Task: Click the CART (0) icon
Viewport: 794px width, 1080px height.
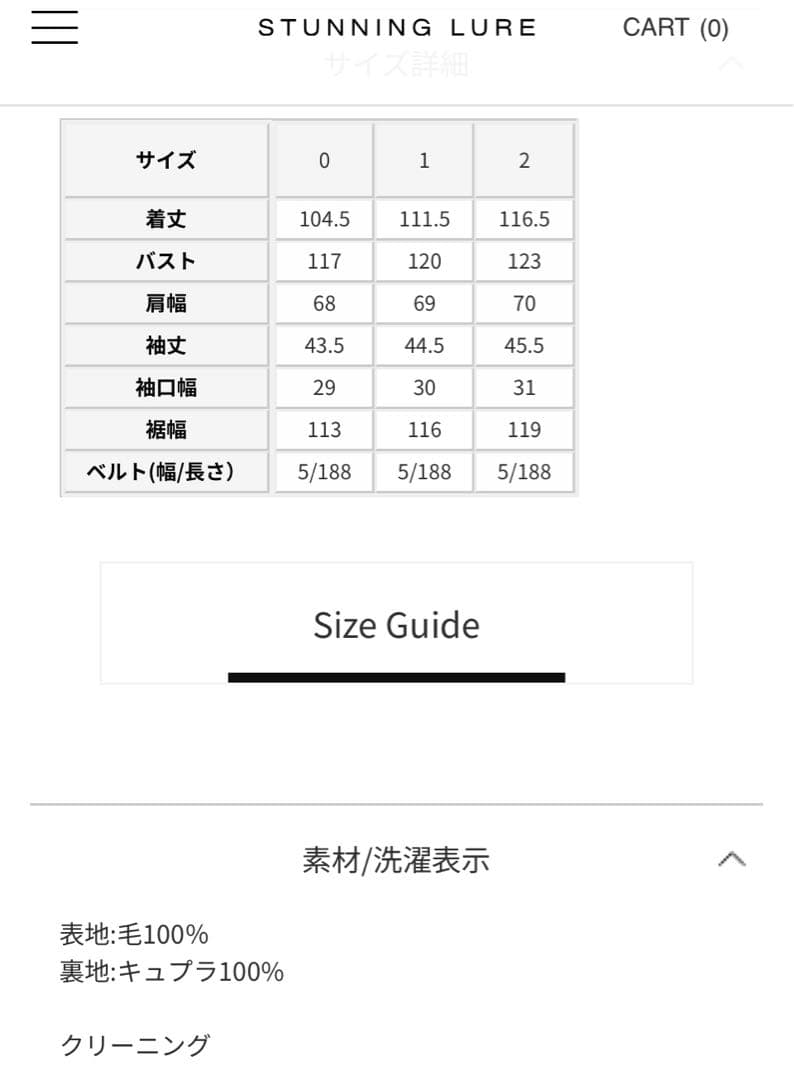Action: (676, 28)
